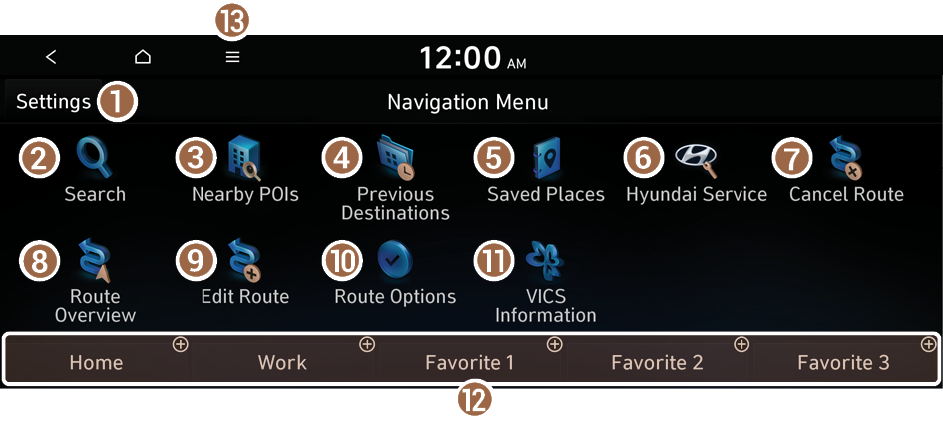Select the Work shortcut
Image resolution: width=943 pixels, height=424 pixels.
[x=282, y=362]
